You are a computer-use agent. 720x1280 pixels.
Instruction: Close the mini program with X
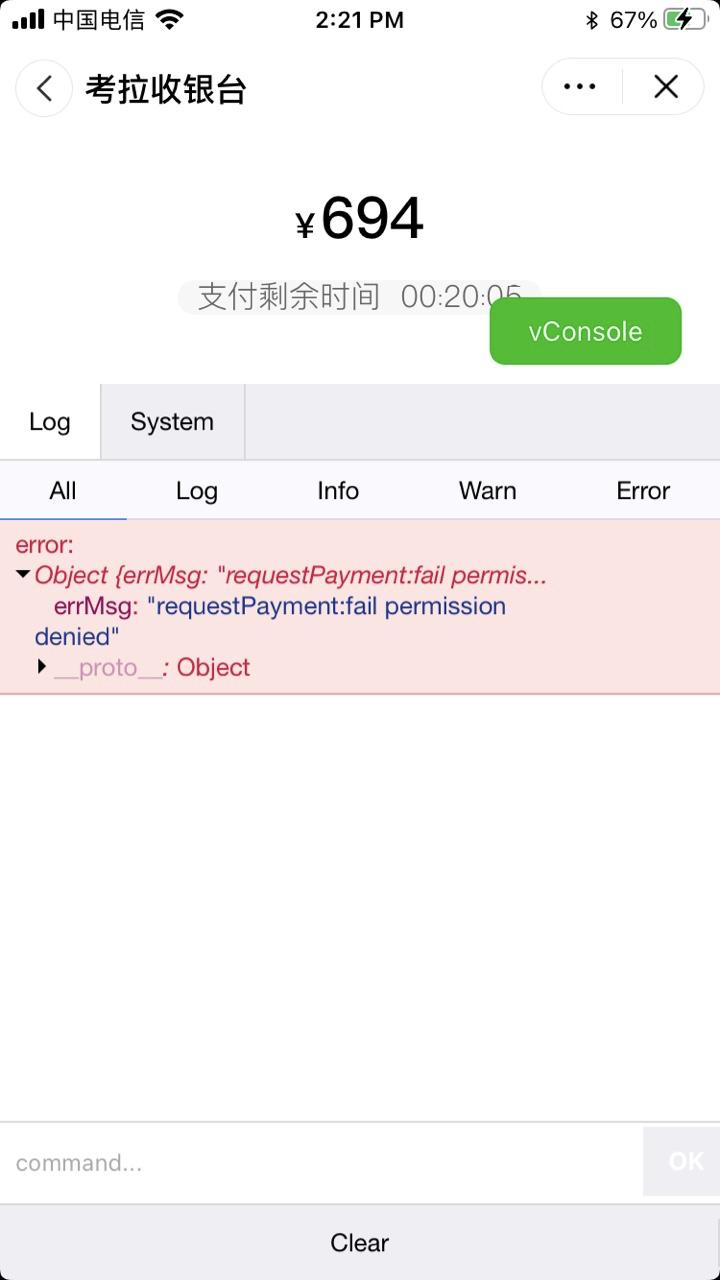pyautogui.click(x=666, y=87)
